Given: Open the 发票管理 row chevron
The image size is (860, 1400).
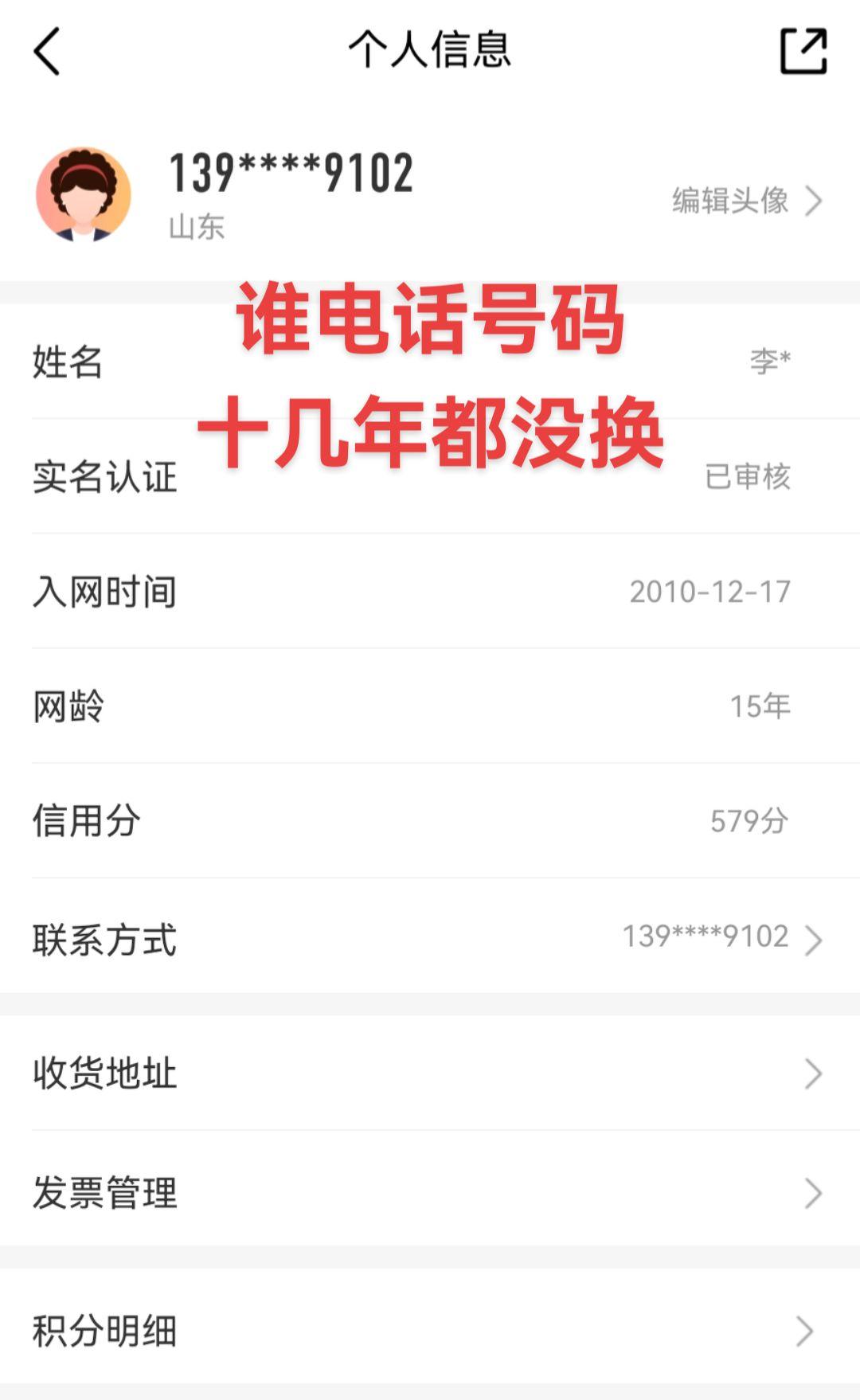Looking at the screenshot, I should click(814, 1191).
